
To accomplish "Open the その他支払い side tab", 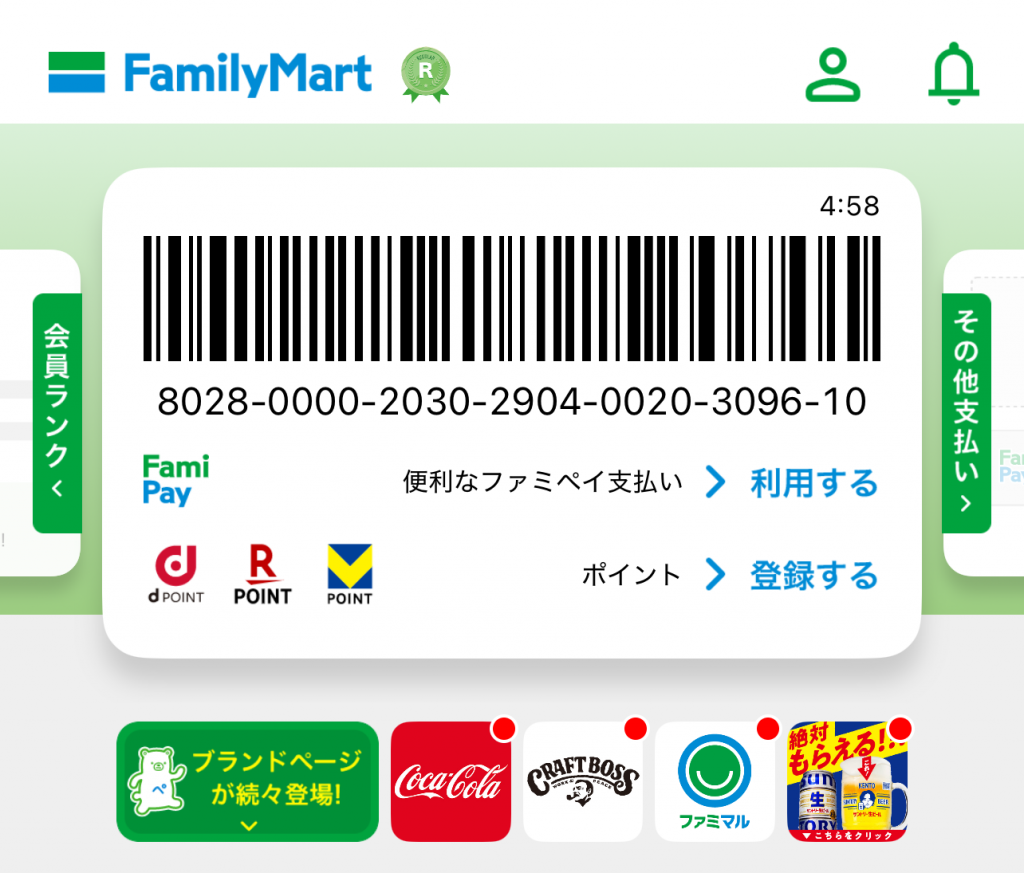I will [x=966, y=413].
